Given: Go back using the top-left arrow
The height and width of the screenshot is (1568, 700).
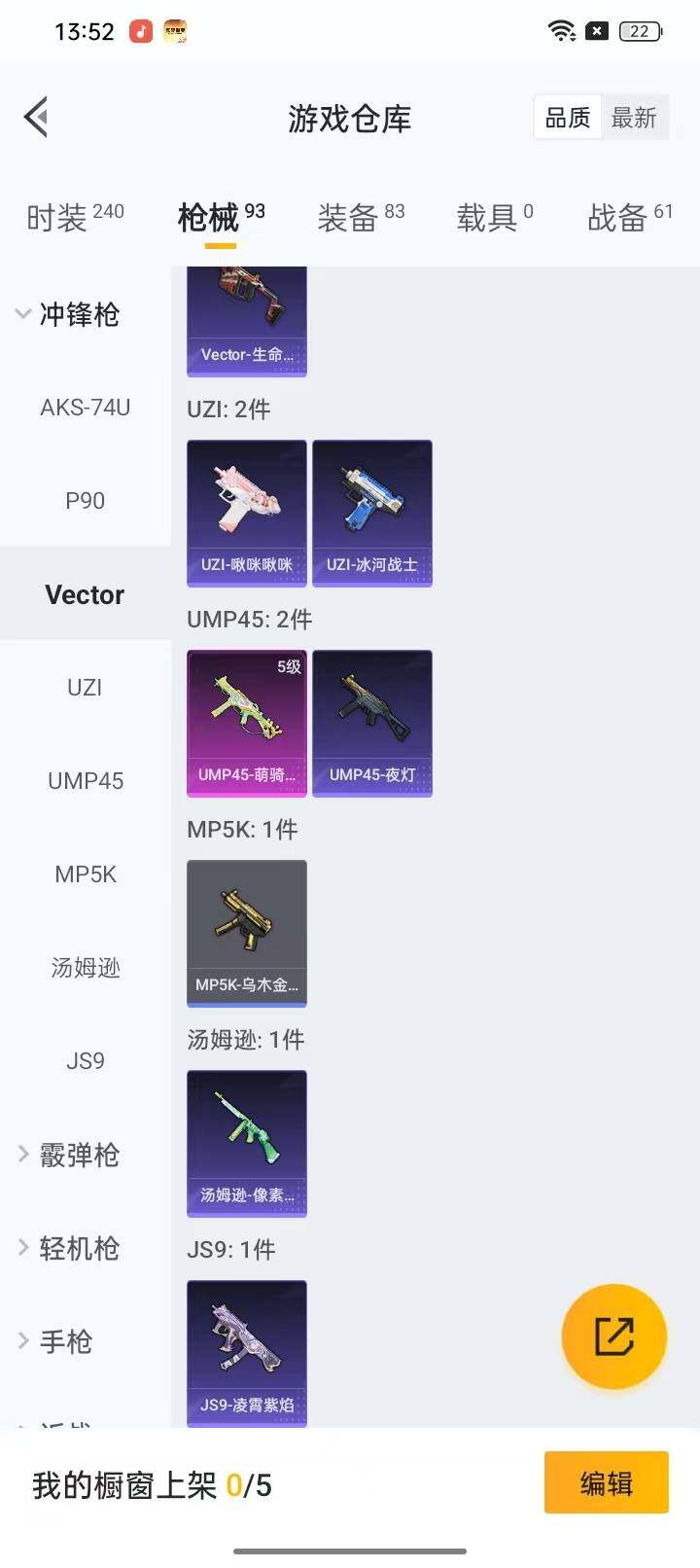Looking at the screenshot, I should point(37,118).
